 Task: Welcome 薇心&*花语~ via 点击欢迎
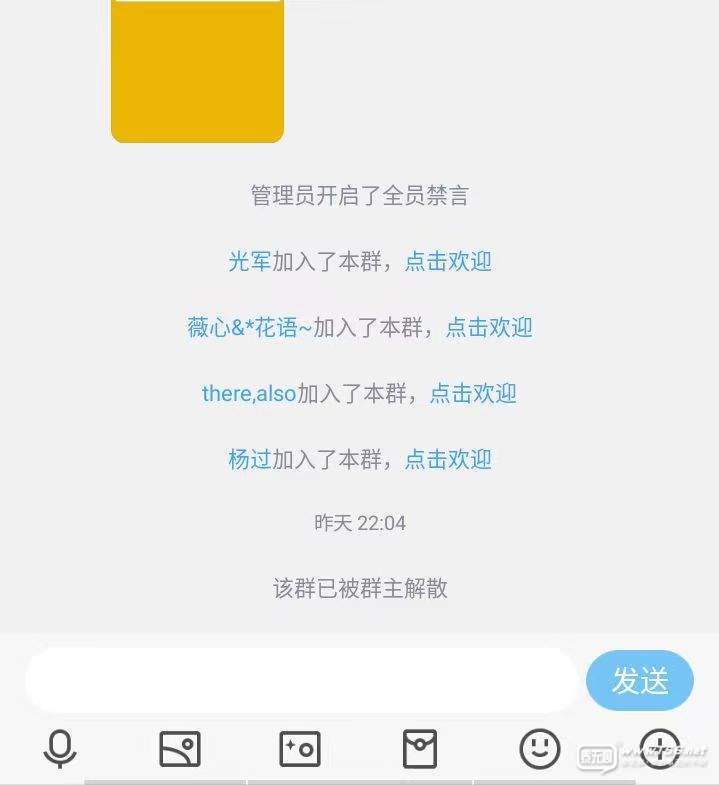click(489, 327)
